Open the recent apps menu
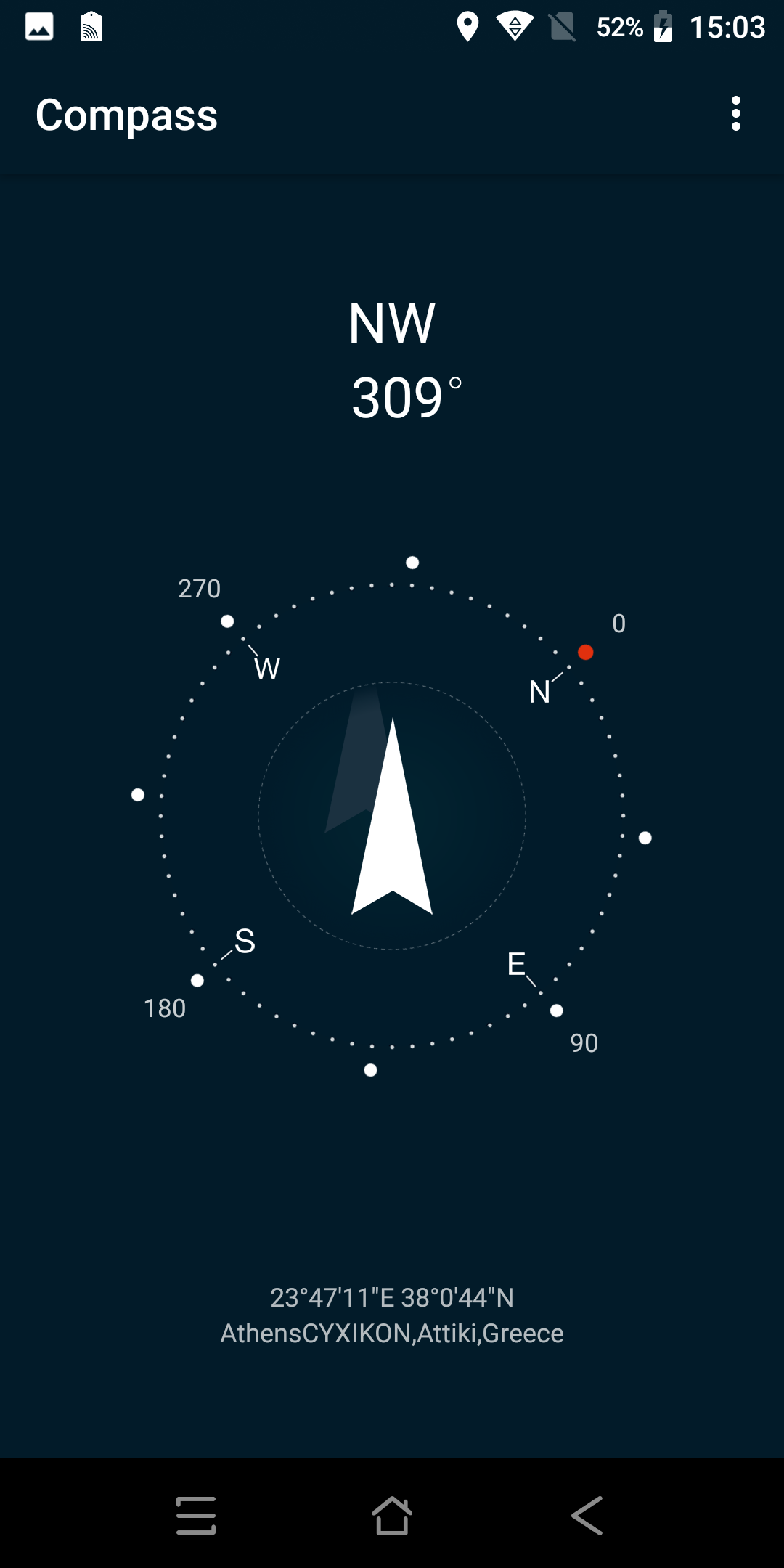Image resolution: width=784 pixels, height=1568 pixels. click(x=196, y=1515)
